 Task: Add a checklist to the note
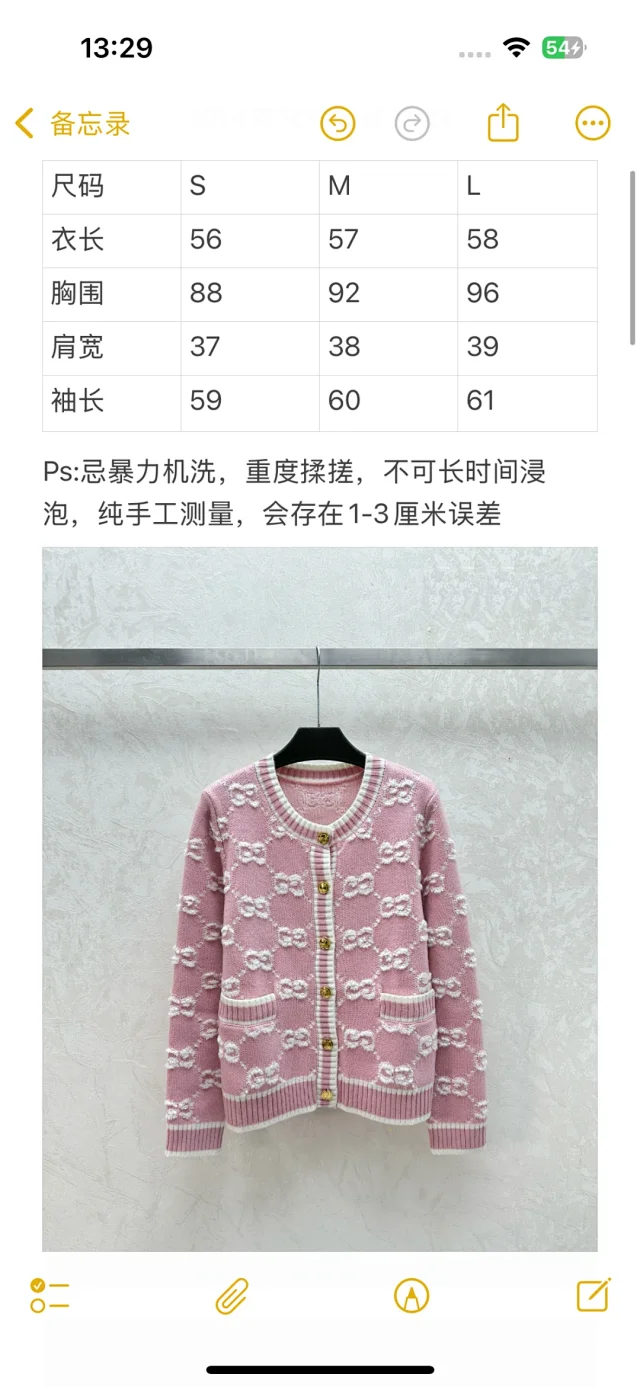click(x=50, y=1296)
